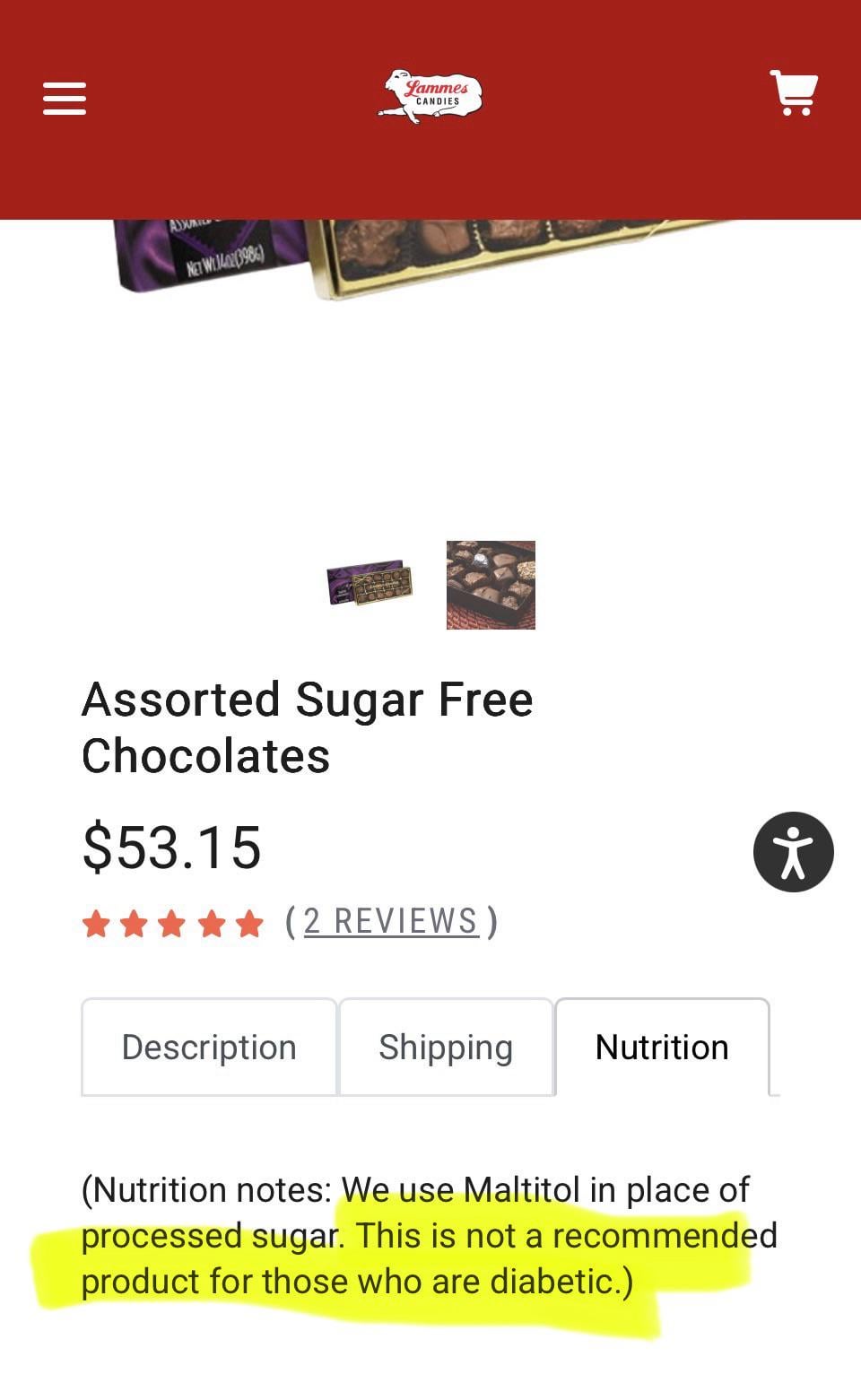Select the purple box product thumbnail
Image resolution: width=861 pixels, height=1400 pixels.
(x=370, y=585)
